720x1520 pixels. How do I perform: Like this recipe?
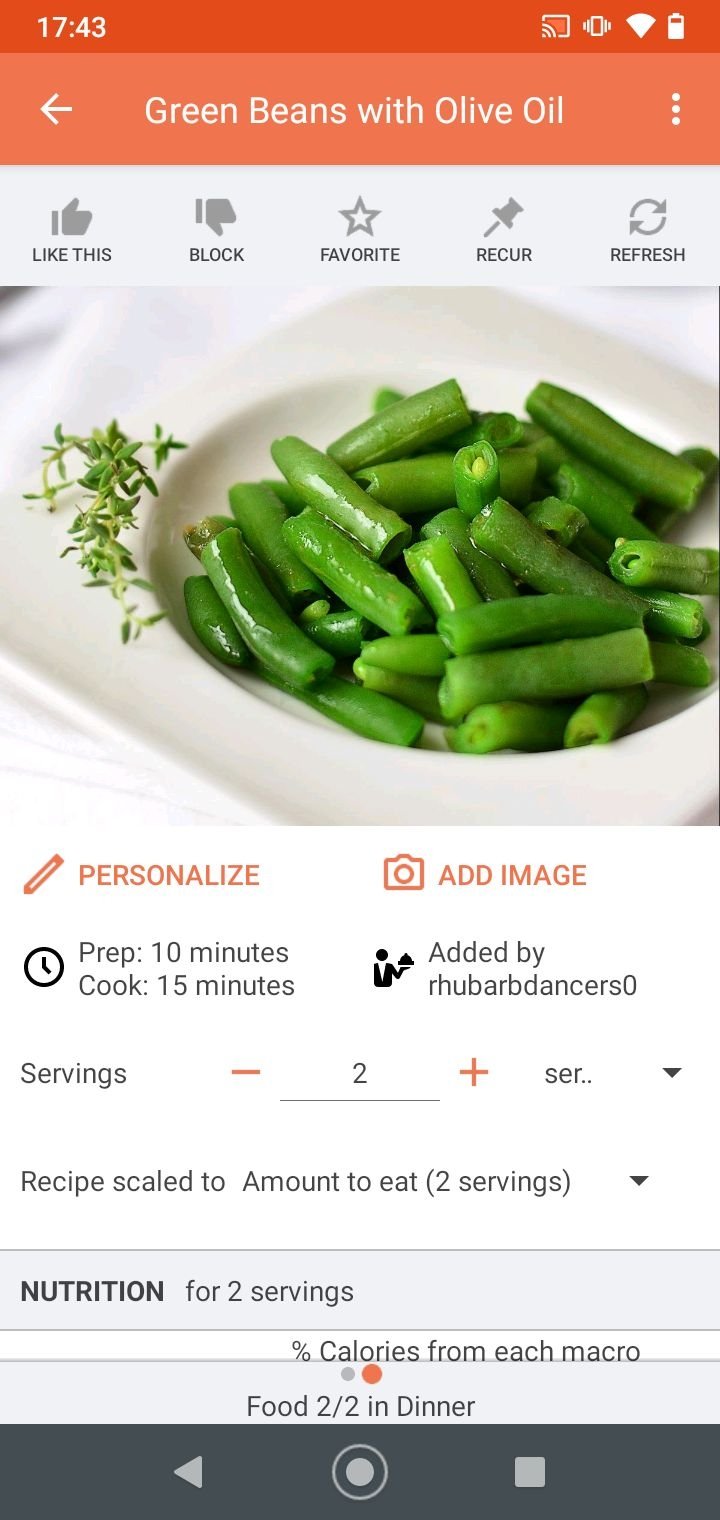pos(72,231)
